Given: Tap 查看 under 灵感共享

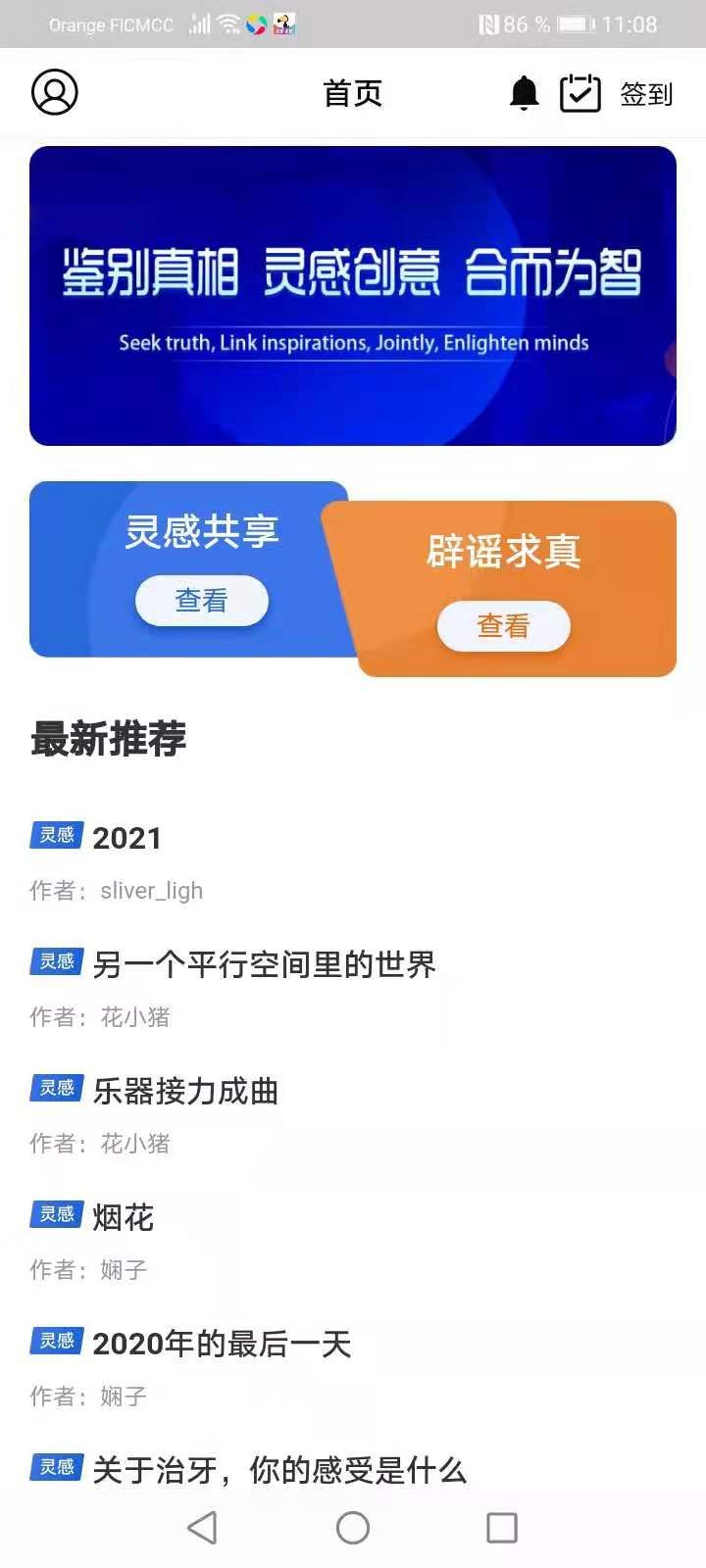Looking at the screenshot, I should [x=202, y=601].
